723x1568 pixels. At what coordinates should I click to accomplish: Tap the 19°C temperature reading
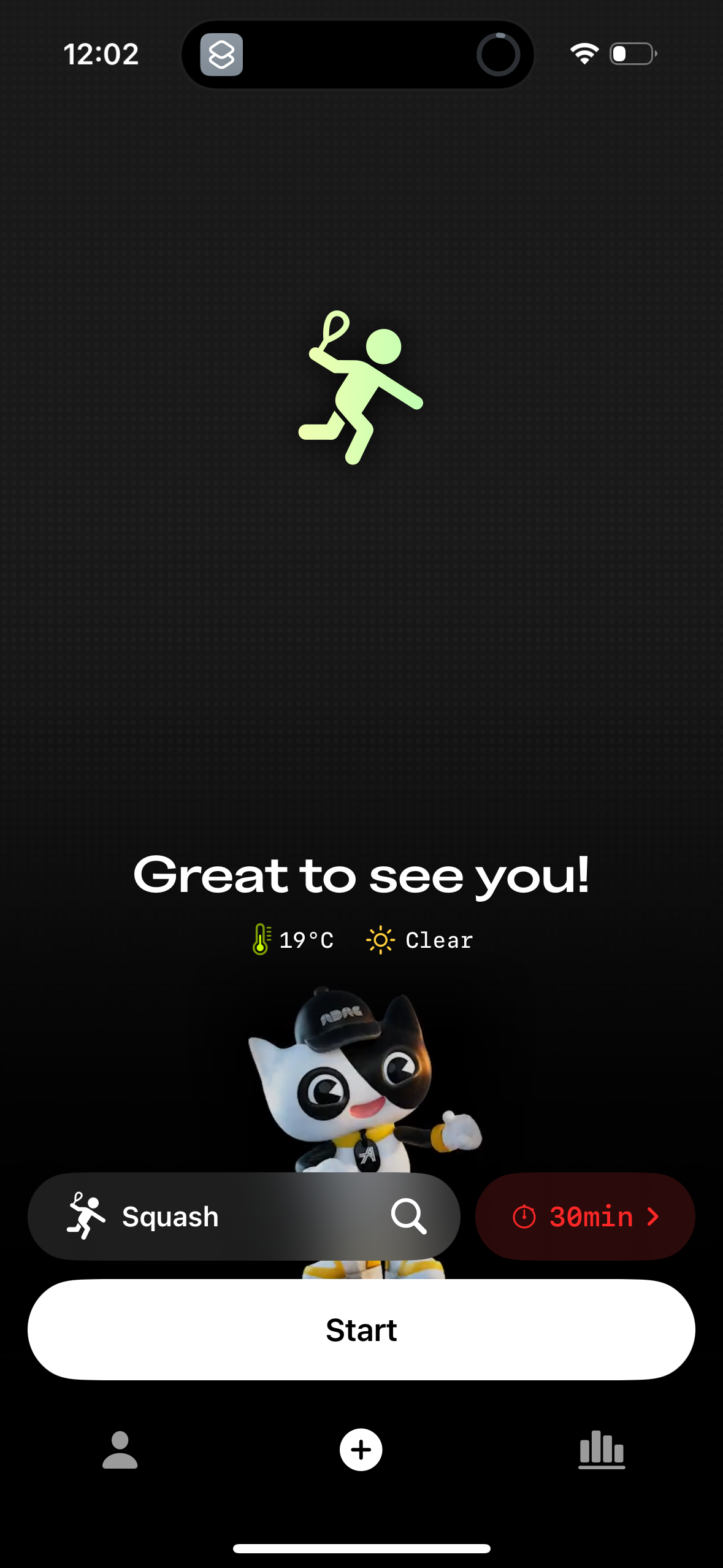[305, 939]
